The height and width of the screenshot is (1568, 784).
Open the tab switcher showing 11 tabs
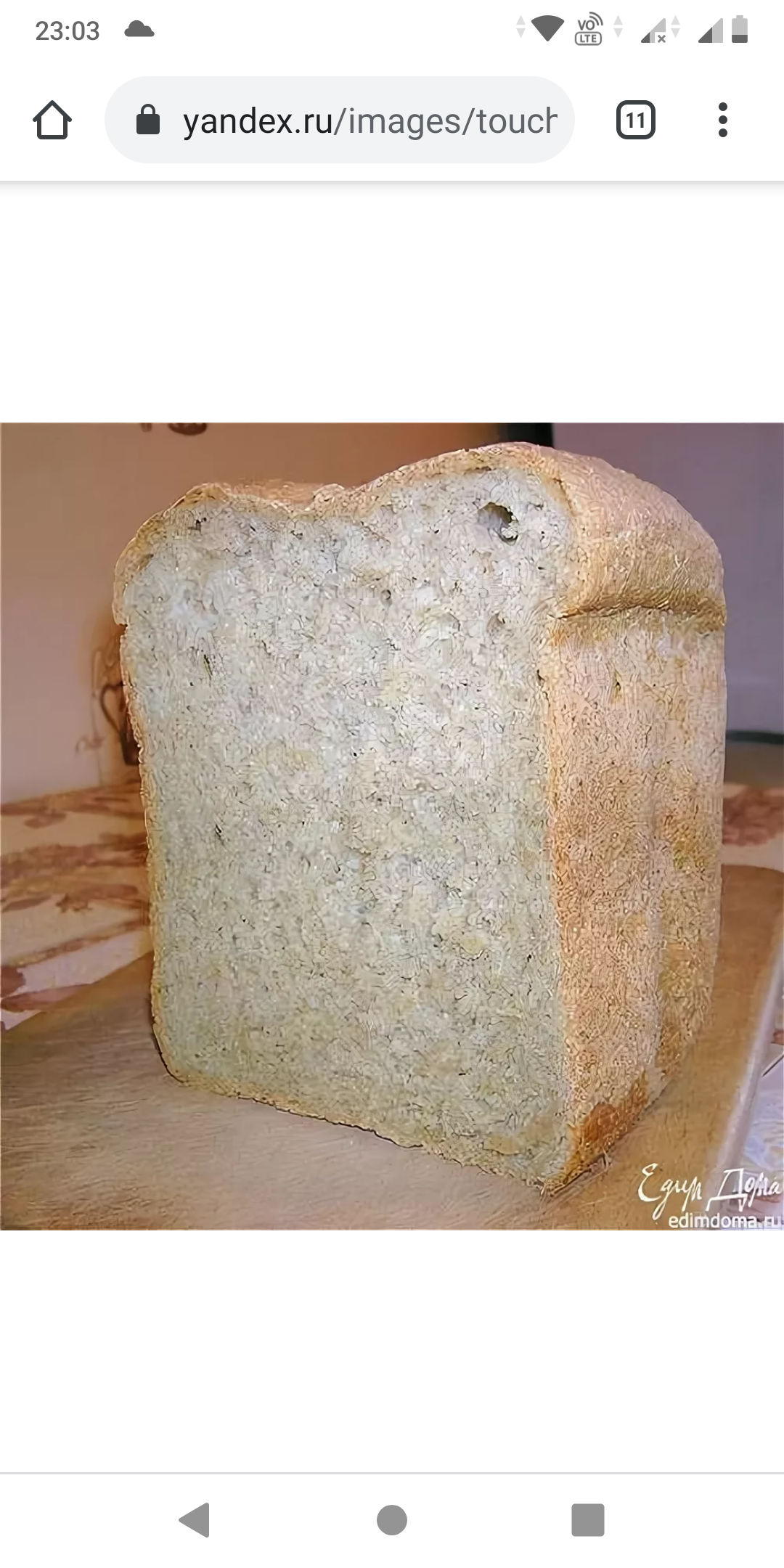coord(635,121)
